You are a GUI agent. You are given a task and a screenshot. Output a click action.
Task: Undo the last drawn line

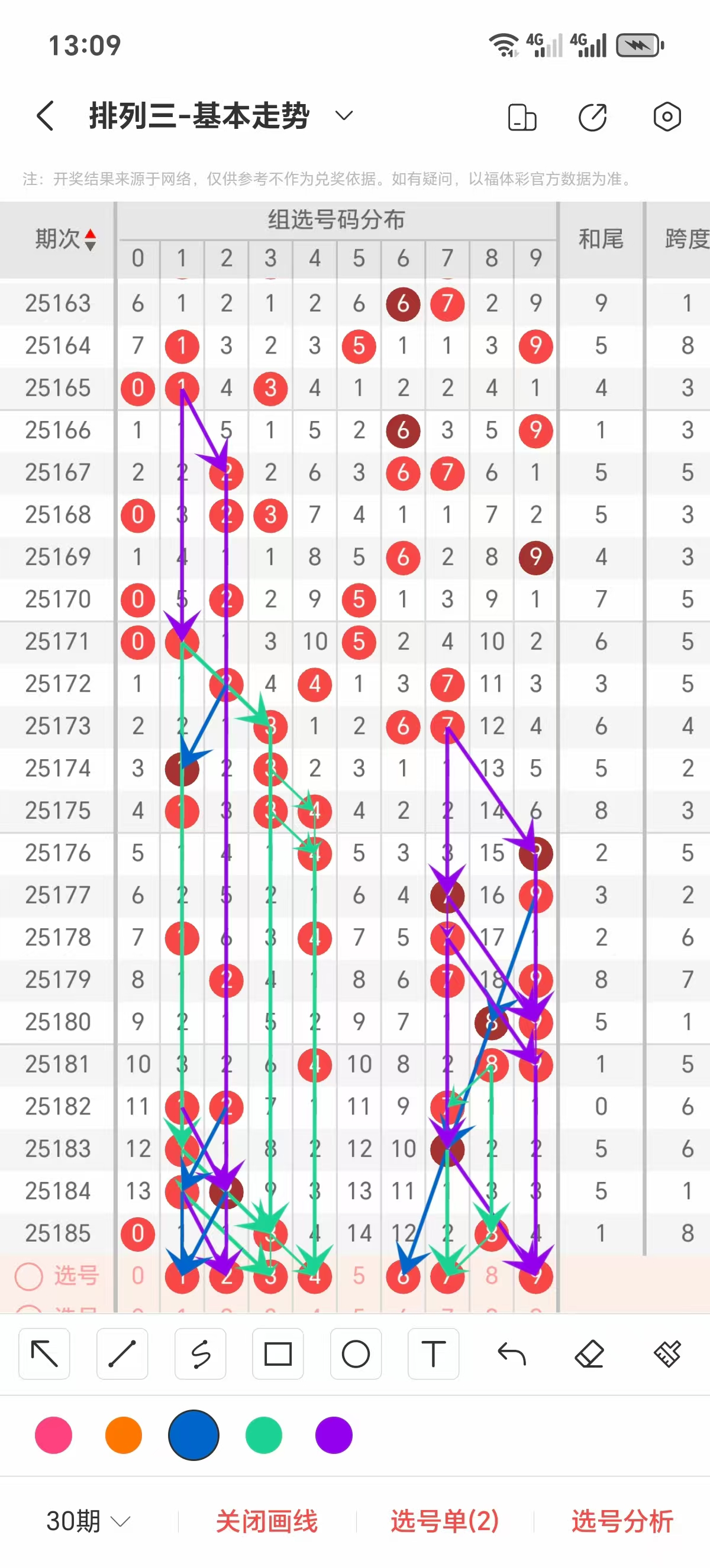click(511, 1355)
